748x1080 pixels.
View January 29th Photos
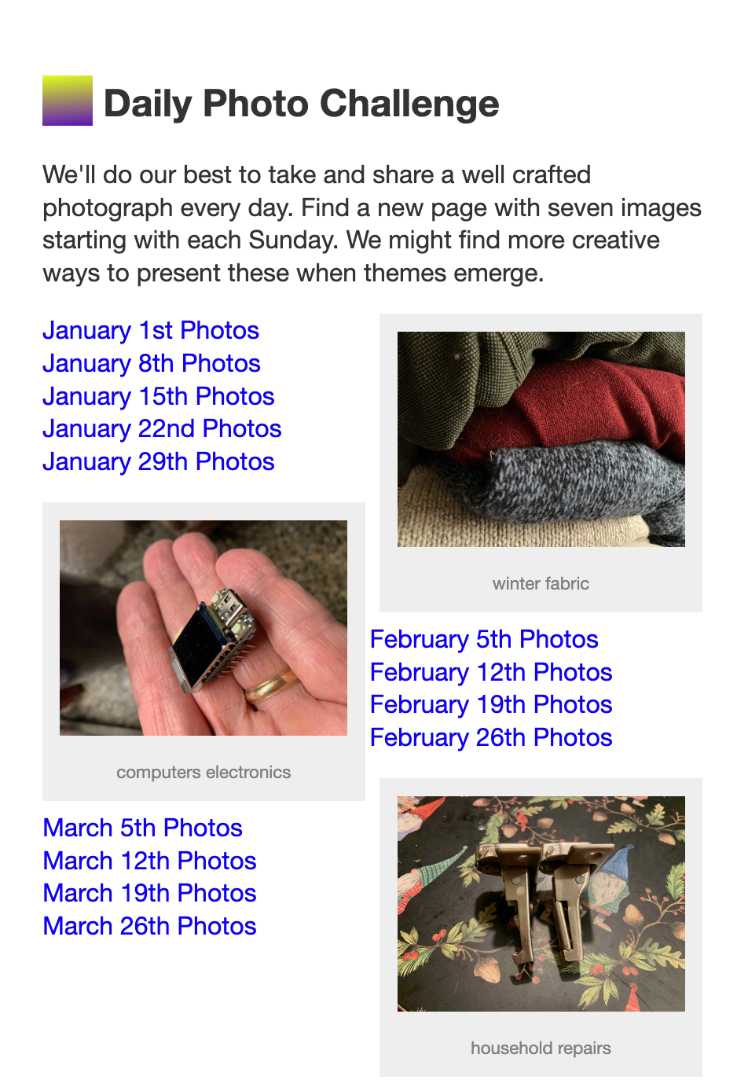click(x=158, y=462)
